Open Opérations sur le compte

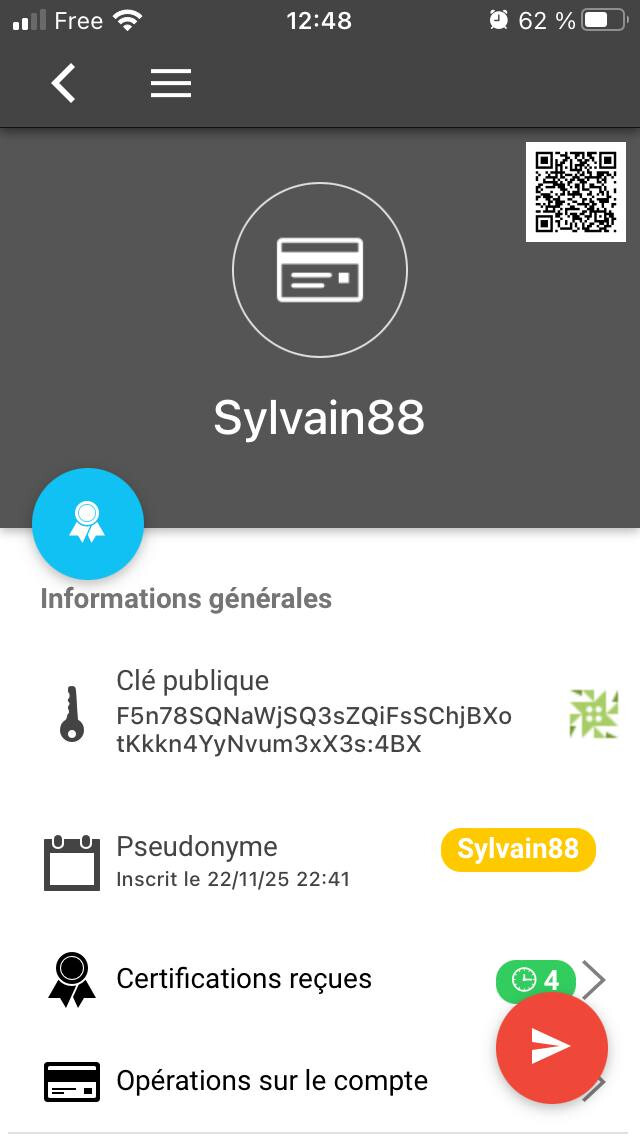click(x=272, y=1081)
